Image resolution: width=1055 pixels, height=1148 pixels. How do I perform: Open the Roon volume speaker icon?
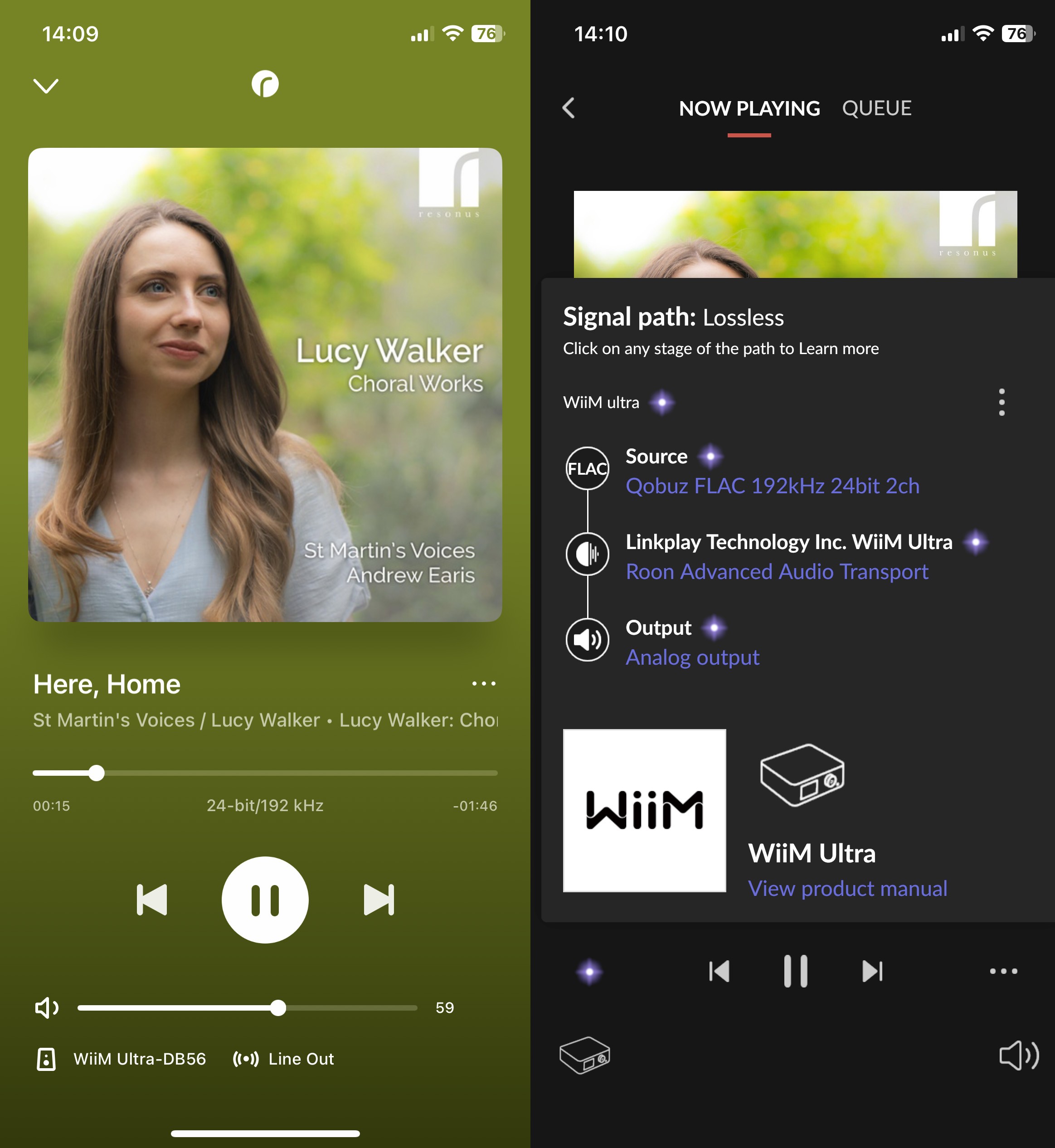[x=1018, y=1055]
